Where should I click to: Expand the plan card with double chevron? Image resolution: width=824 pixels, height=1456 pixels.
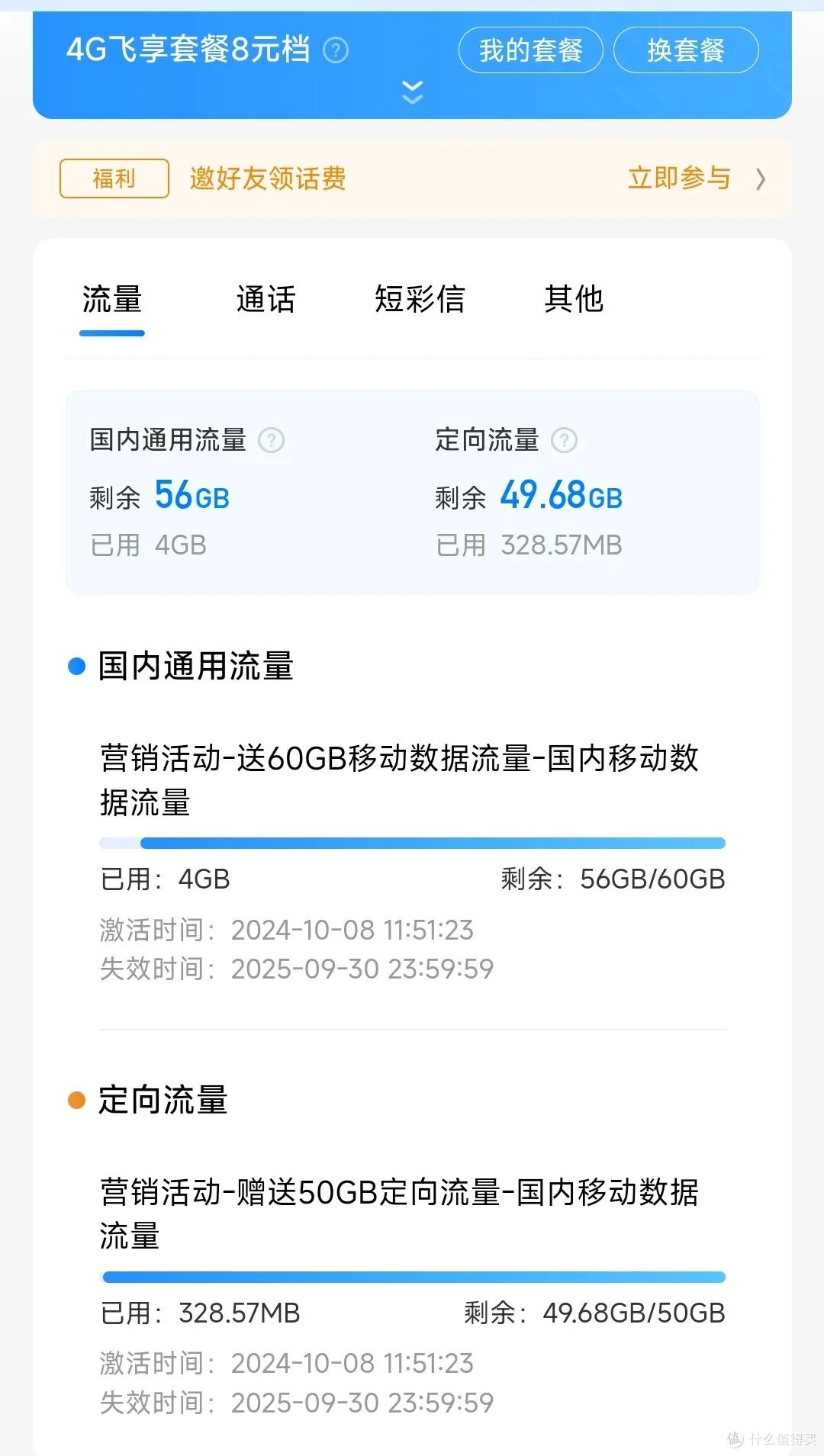(412, 92)
